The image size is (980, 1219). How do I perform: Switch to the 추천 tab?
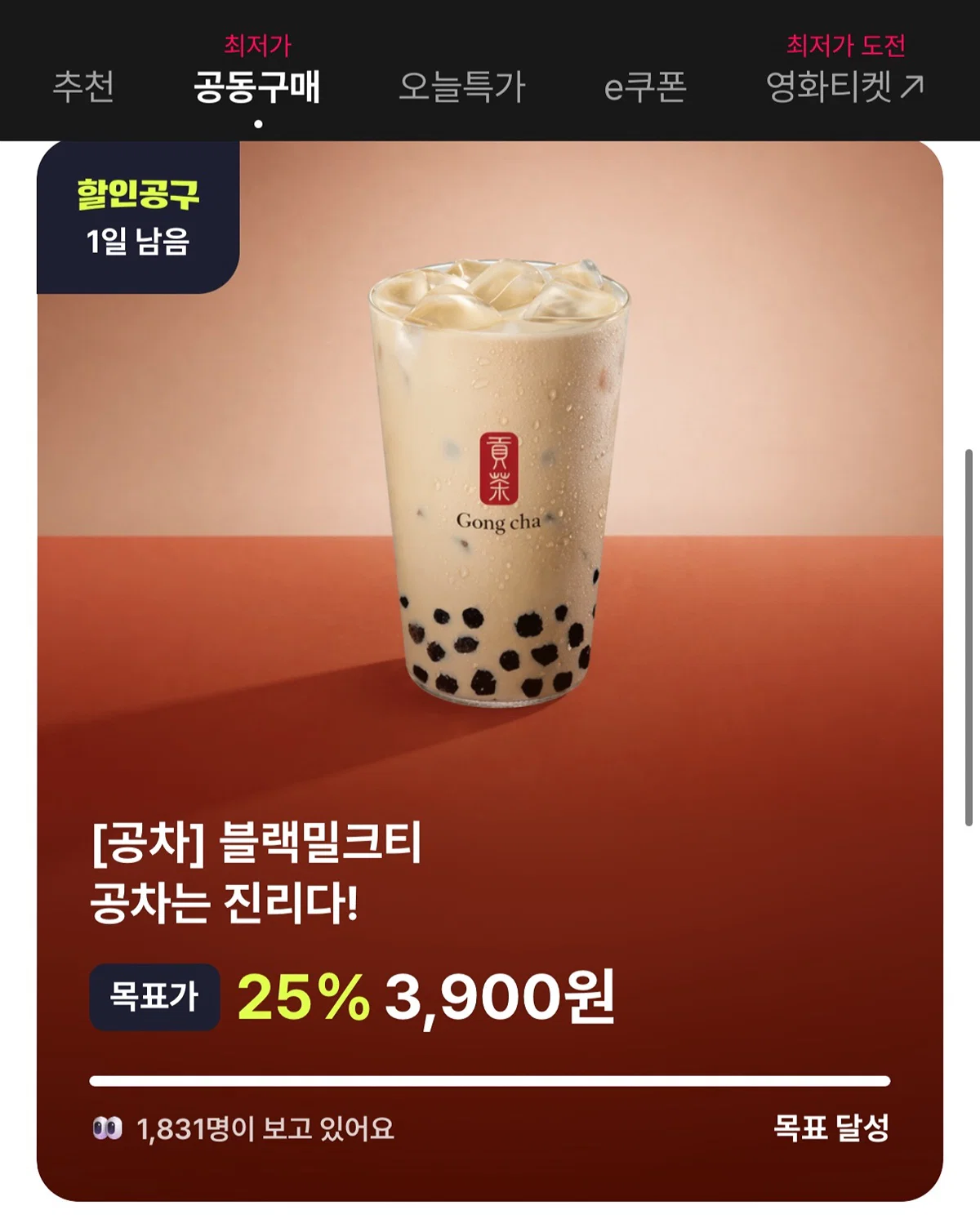(x=83, y=87)
